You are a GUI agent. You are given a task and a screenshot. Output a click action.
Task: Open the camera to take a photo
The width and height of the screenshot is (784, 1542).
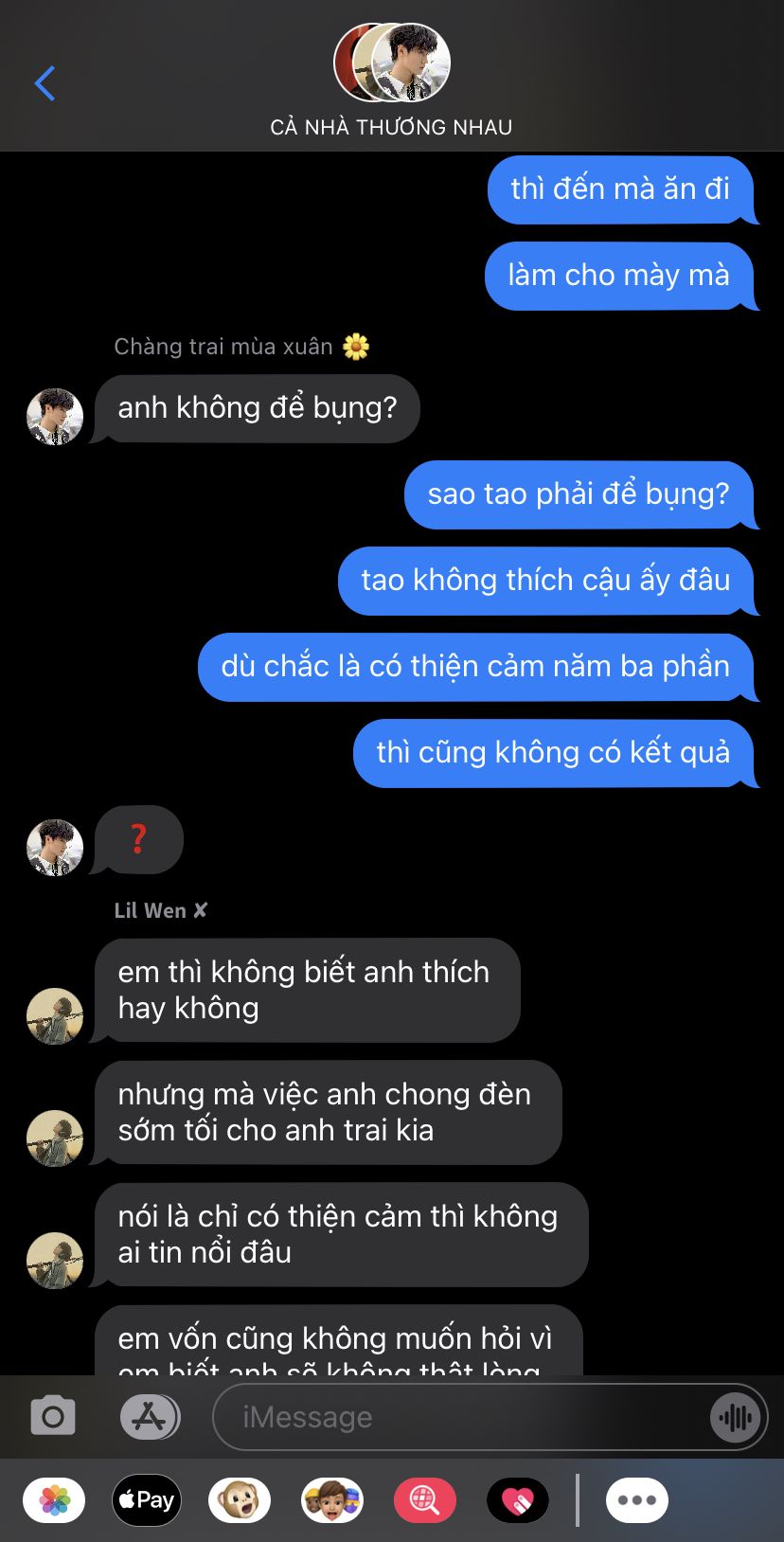(53, 1417)
